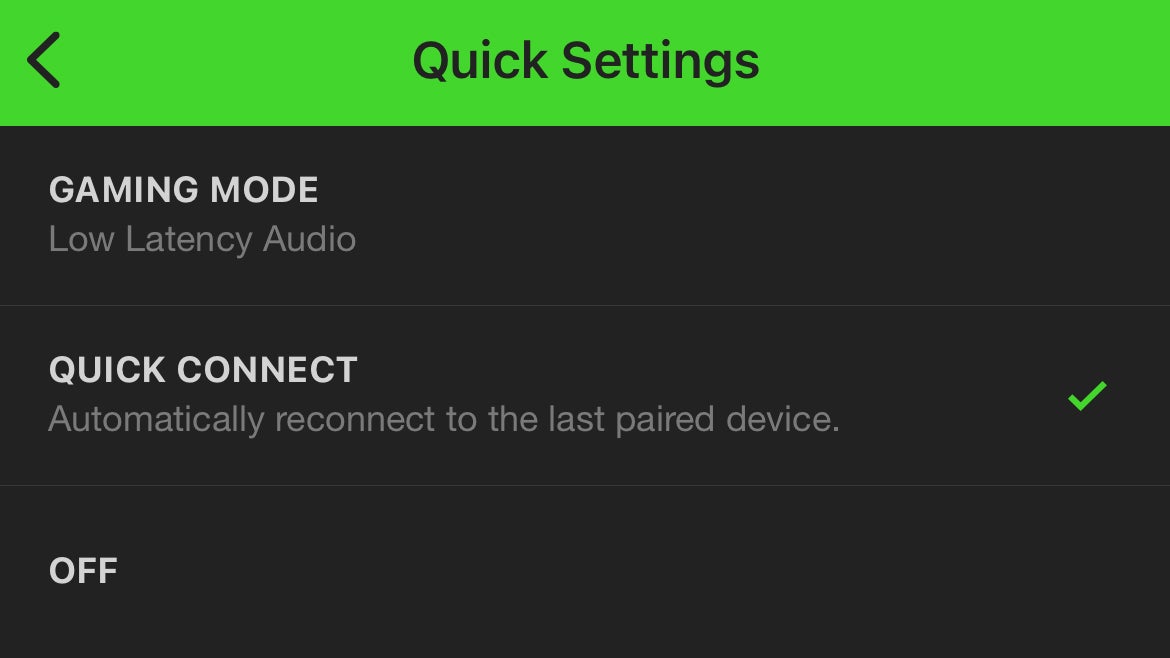Choose the Quick Connect option

coord(585,395)
